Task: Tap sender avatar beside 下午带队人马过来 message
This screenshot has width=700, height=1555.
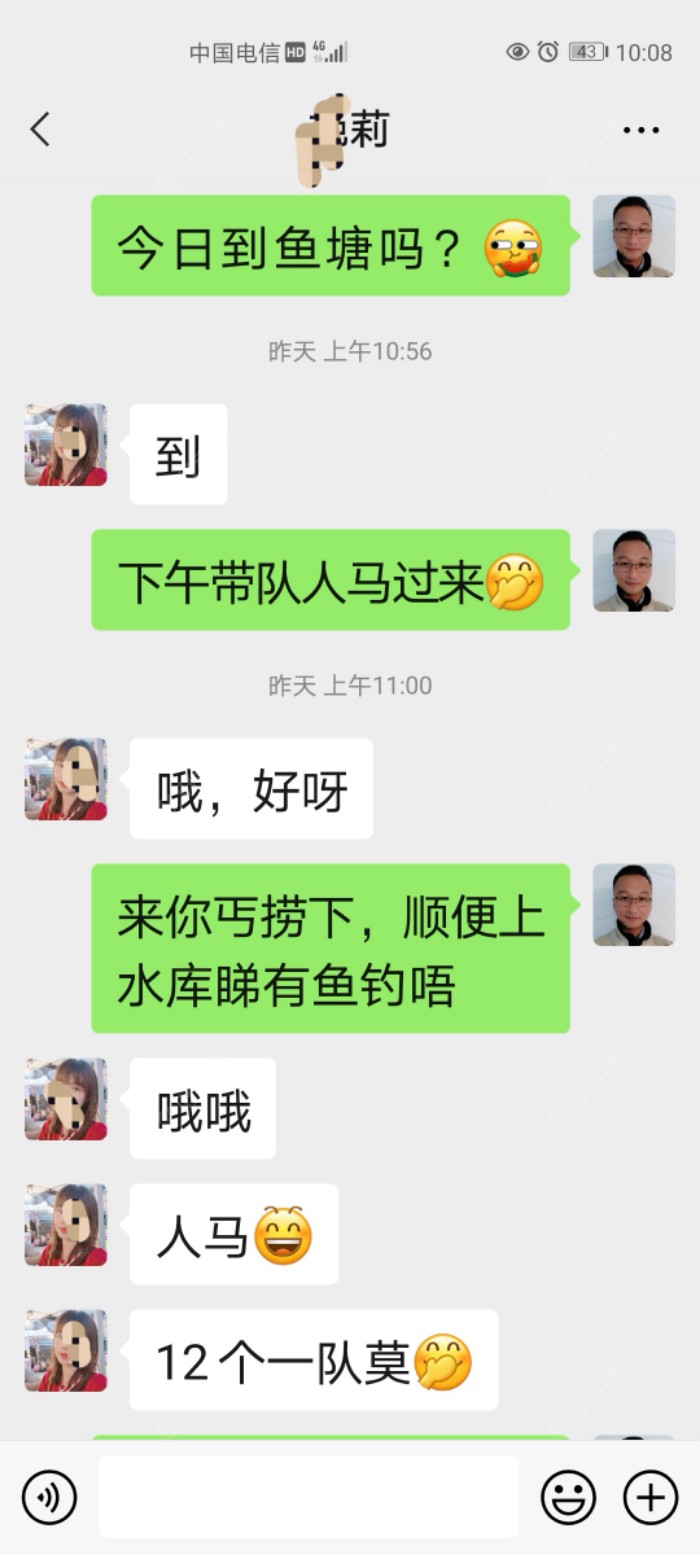Action: point(634,570)
